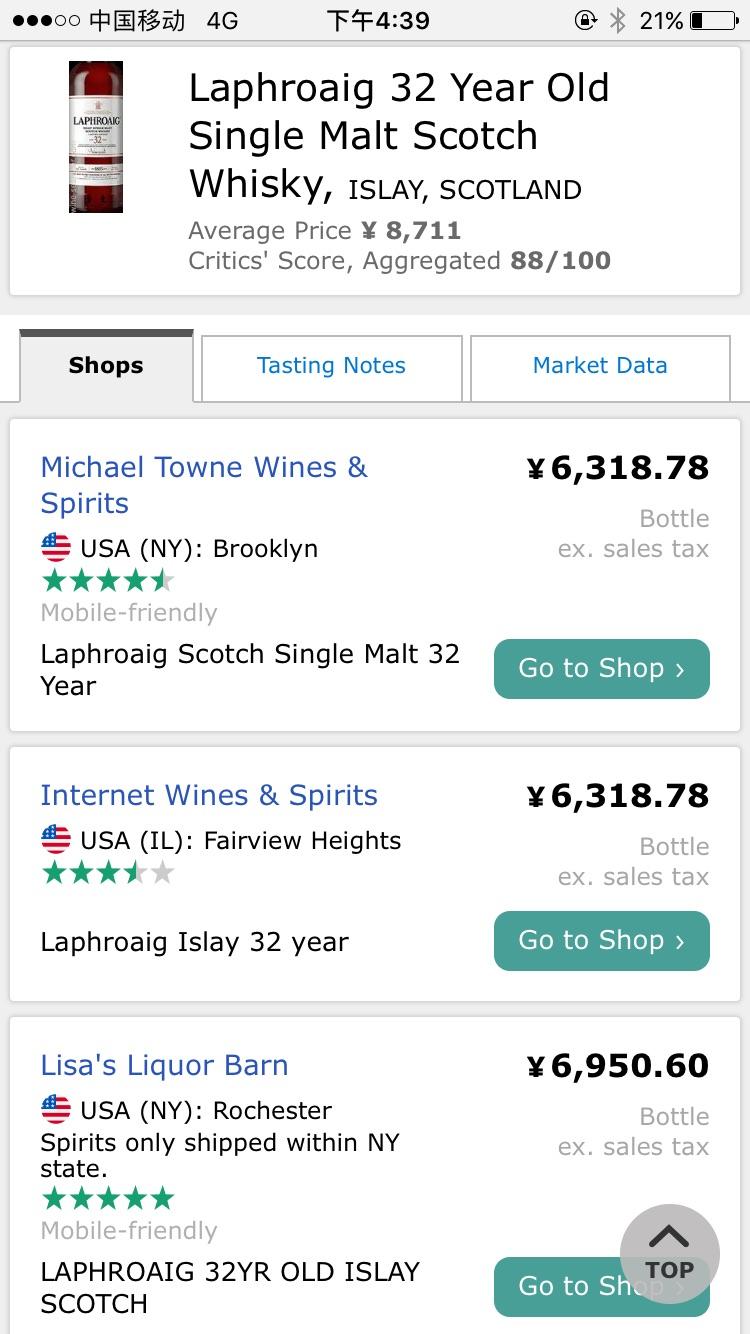This screenshot has width=750, height=1334.
Task: Click the Laphroaig bottle thumbnail image
Action: tap(95, 135)
